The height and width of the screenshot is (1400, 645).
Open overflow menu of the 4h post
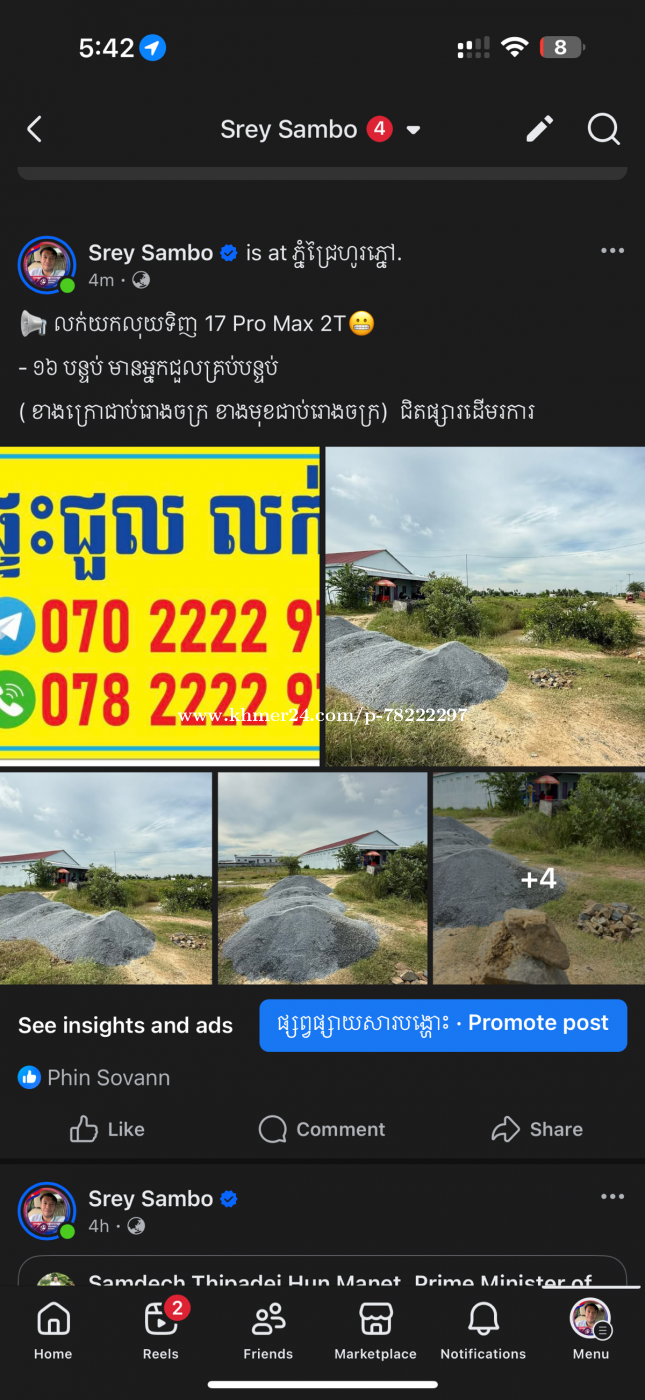tap(612, 1197)
